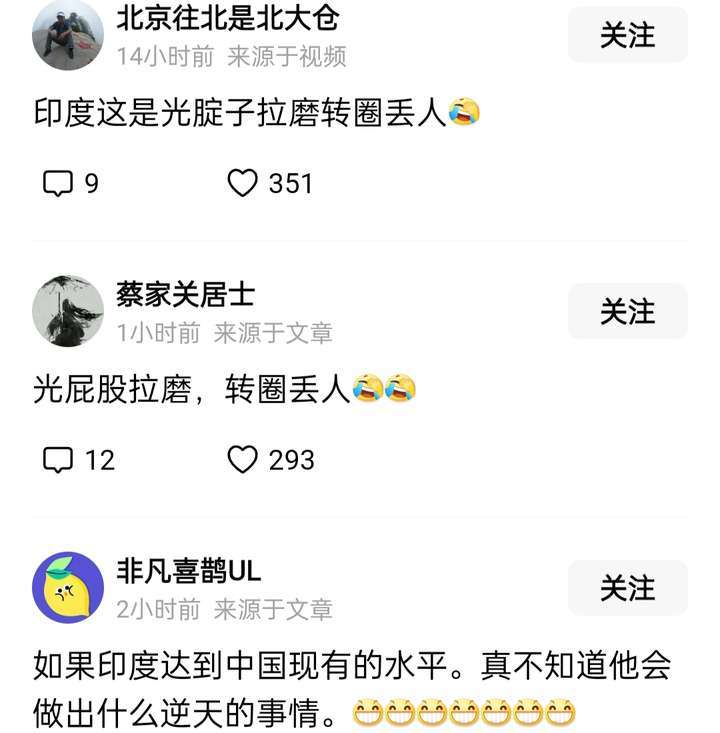Like the comment by 蔡家关居士
The height and width of the screenshot is (733, 720).
tap(243, 459)
